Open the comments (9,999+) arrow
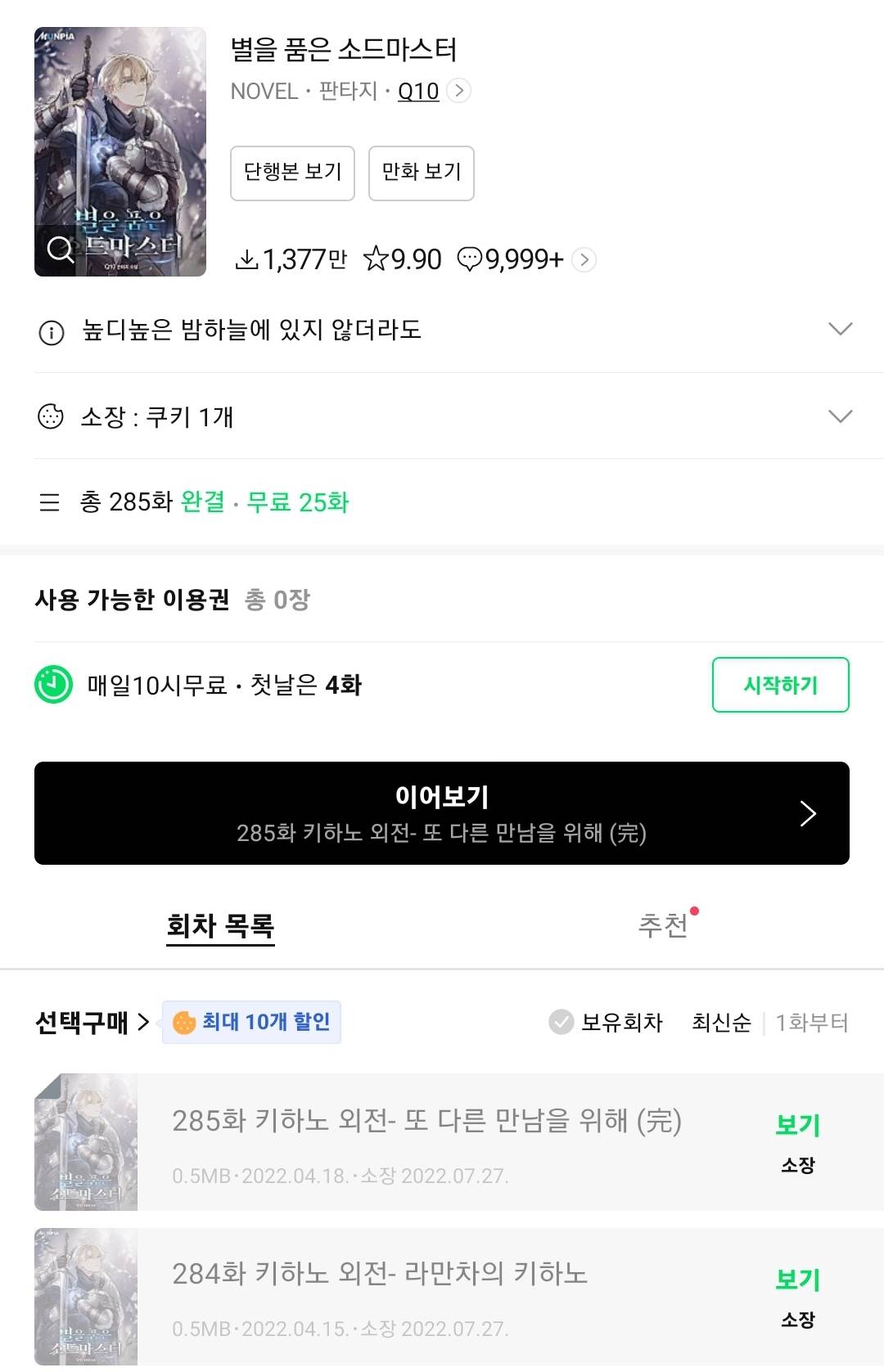This screenshot has height=1372, width=884. 584,260
